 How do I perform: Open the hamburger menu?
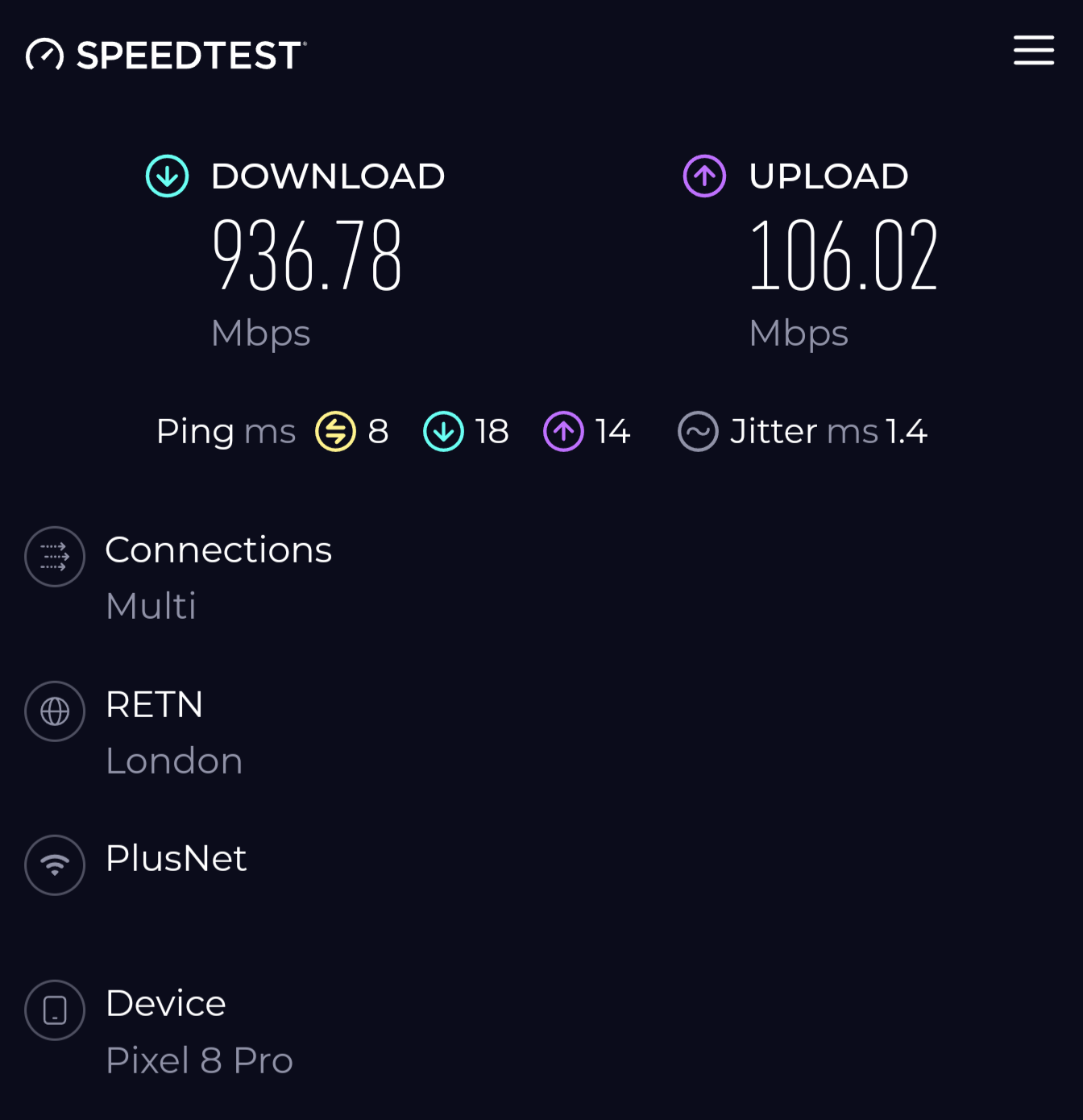(1033, 50)
